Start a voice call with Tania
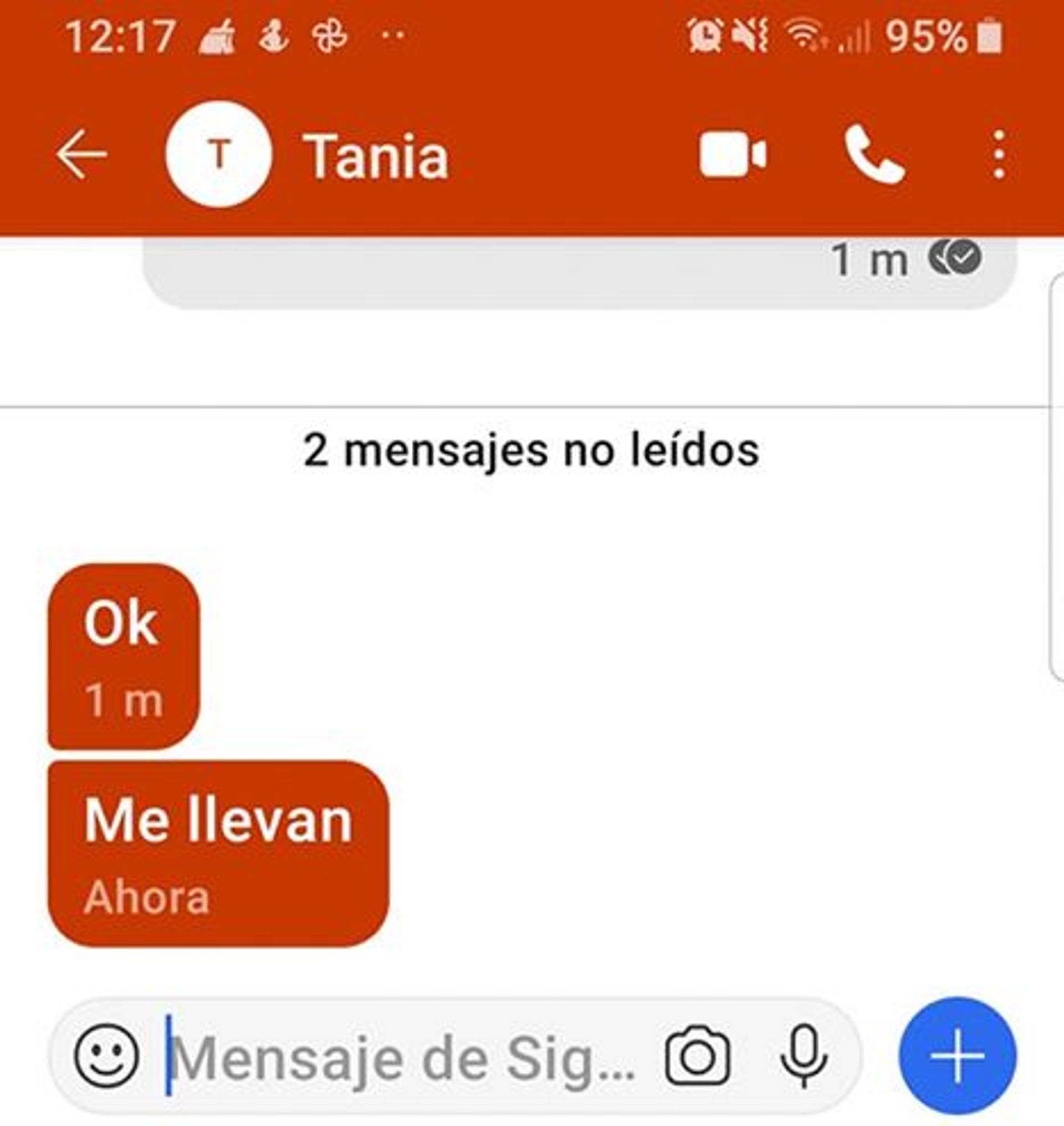This screenshot has width=1064, height=1126. point(874,154)
